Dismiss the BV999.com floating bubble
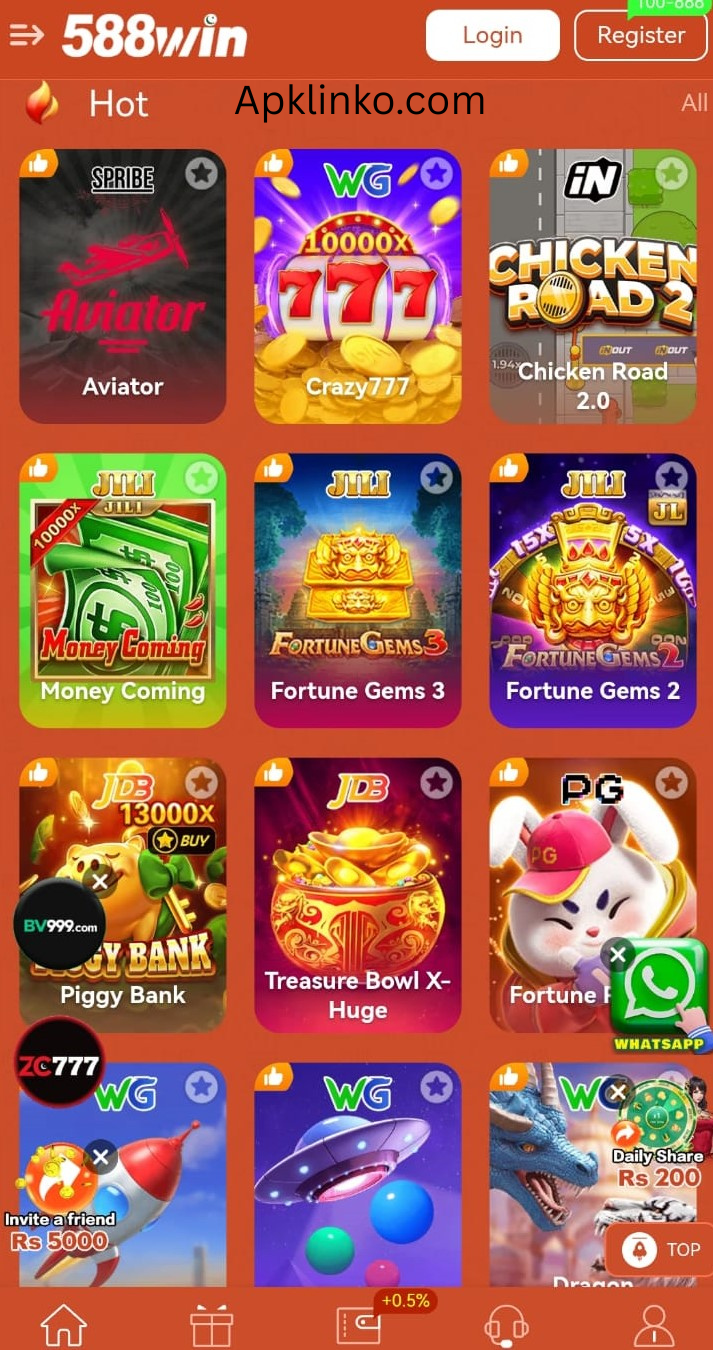The image size is (713, 1350). [x=100, y=881]
